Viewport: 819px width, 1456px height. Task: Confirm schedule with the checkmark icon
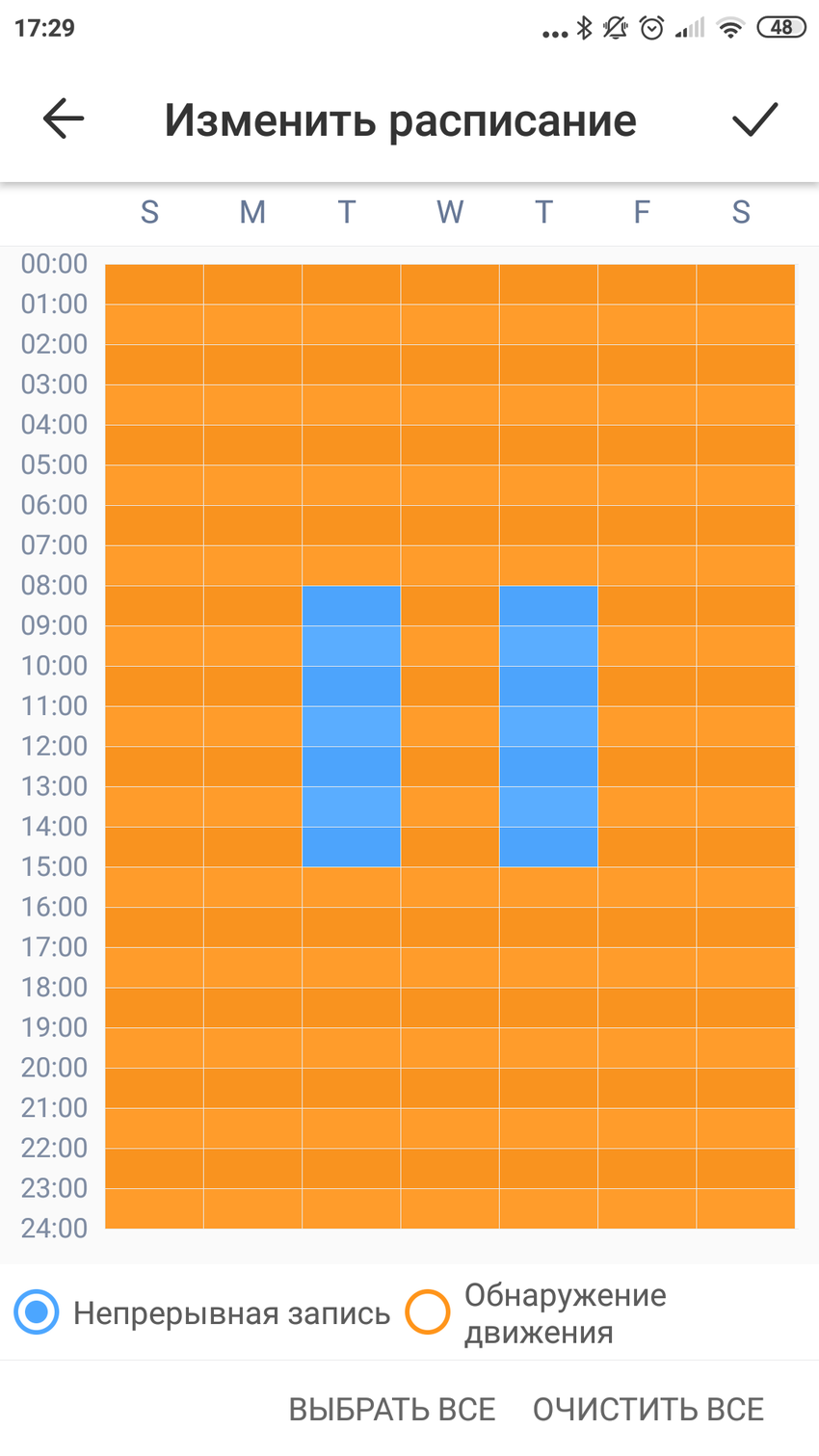[754, 119]
